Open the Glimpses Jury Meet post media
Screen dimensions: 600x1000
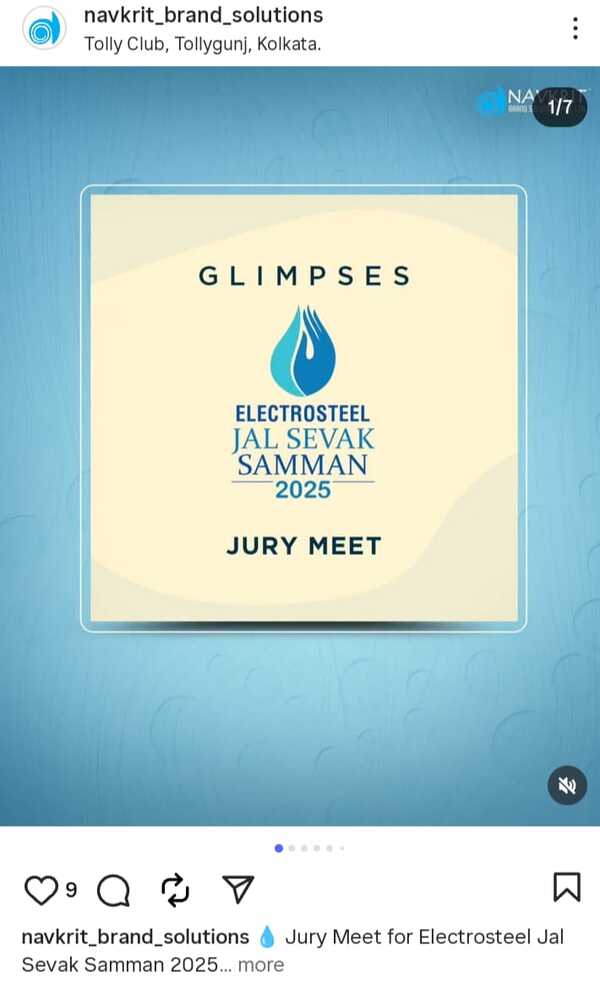(x=303, y=408)
